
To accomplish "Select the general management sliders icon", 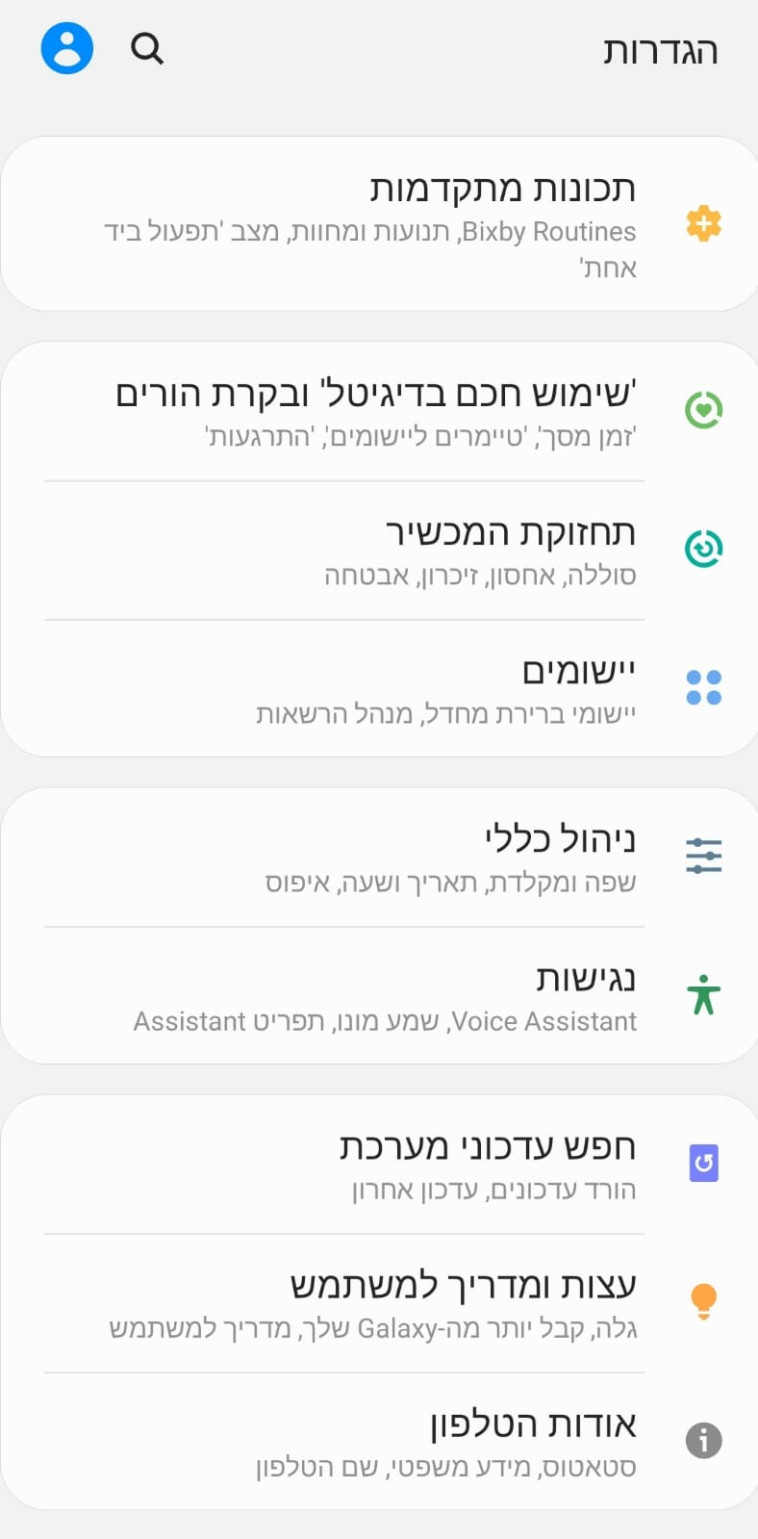I will [x=704, y=855].
